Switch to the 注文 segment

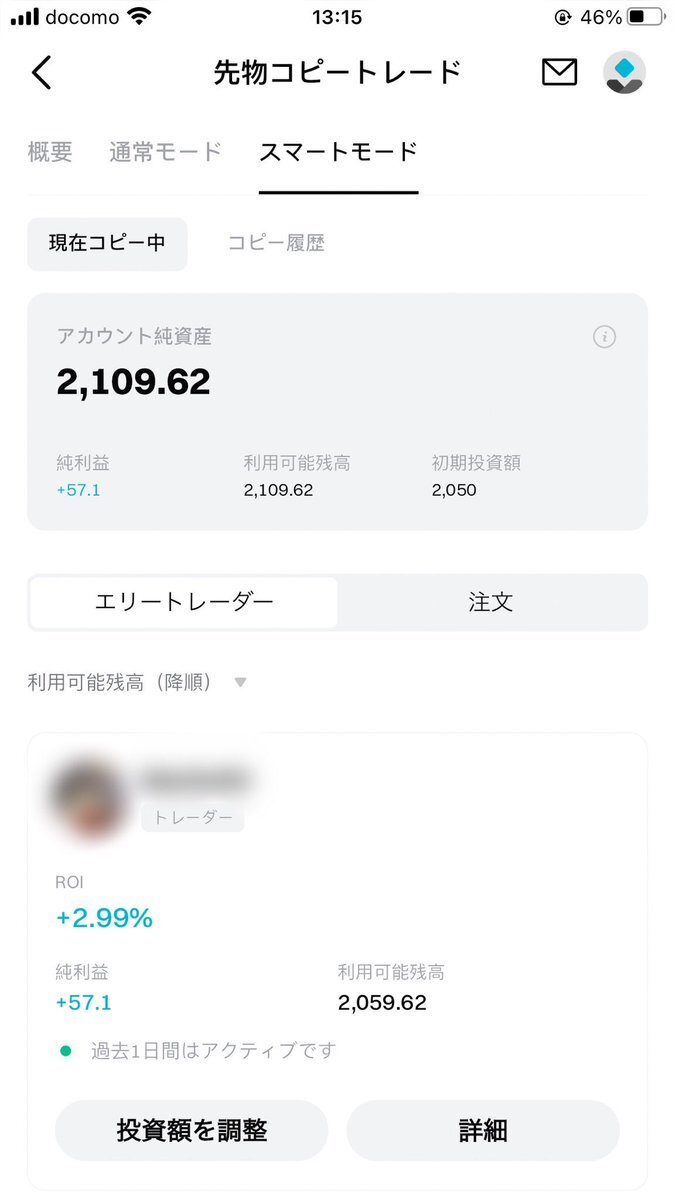tap(491, 602)
